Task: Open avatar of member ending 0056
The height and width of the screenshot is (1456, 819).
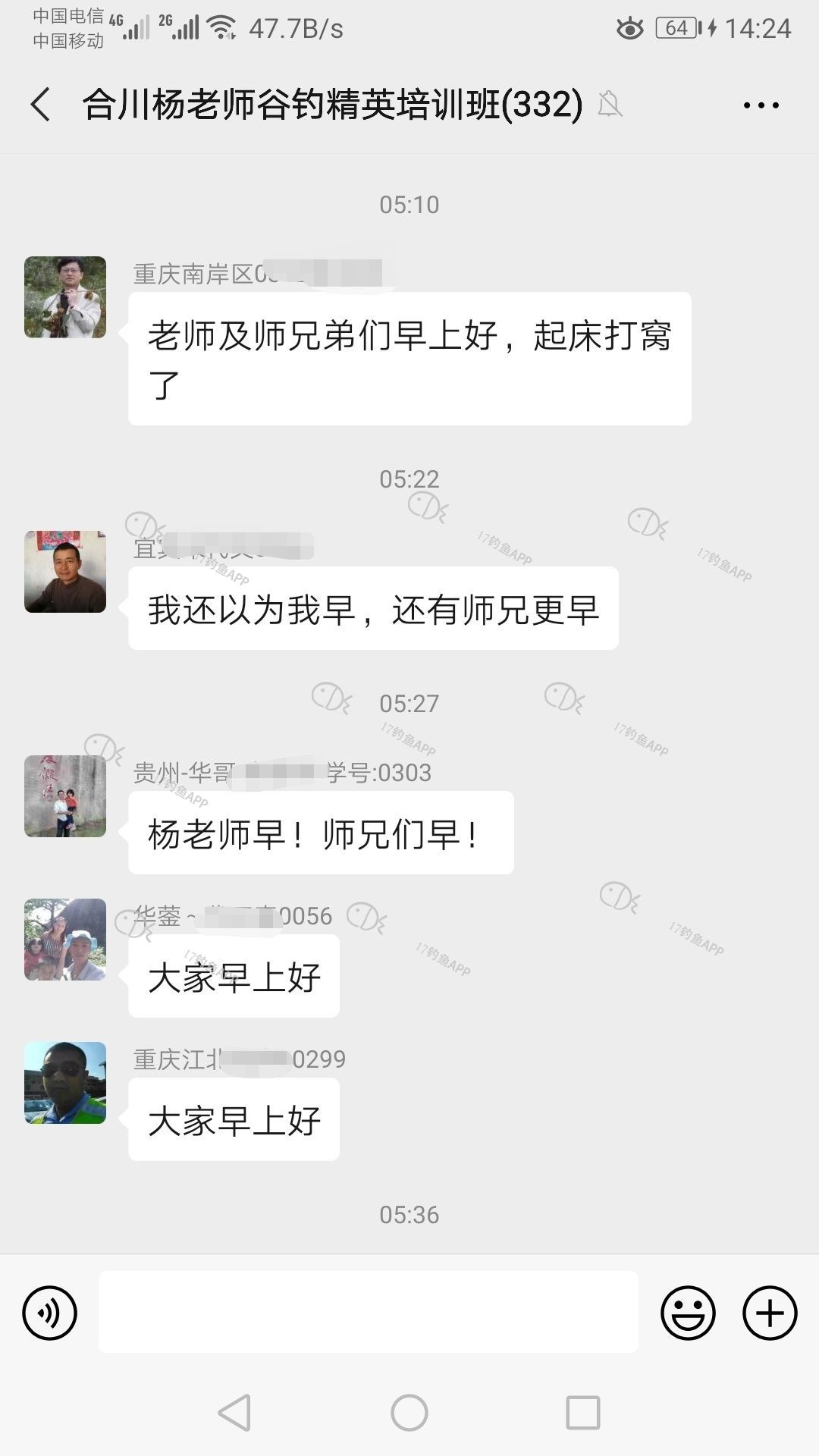Action: click(65, 940)
